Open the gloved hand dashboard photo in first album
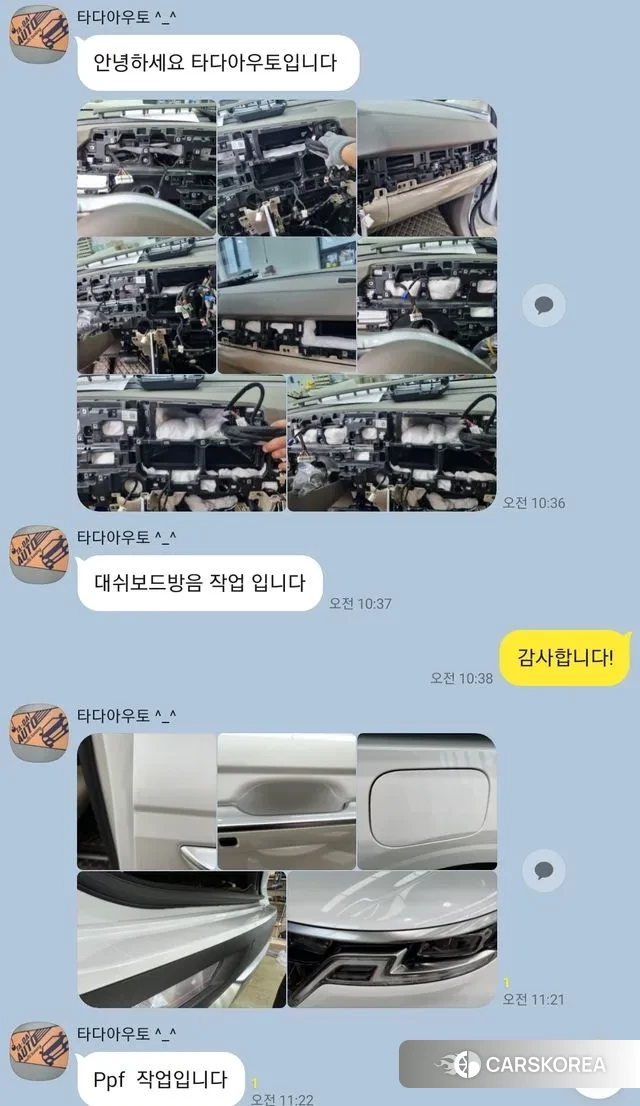640x1106 pixels. click(x=287, y=167)
